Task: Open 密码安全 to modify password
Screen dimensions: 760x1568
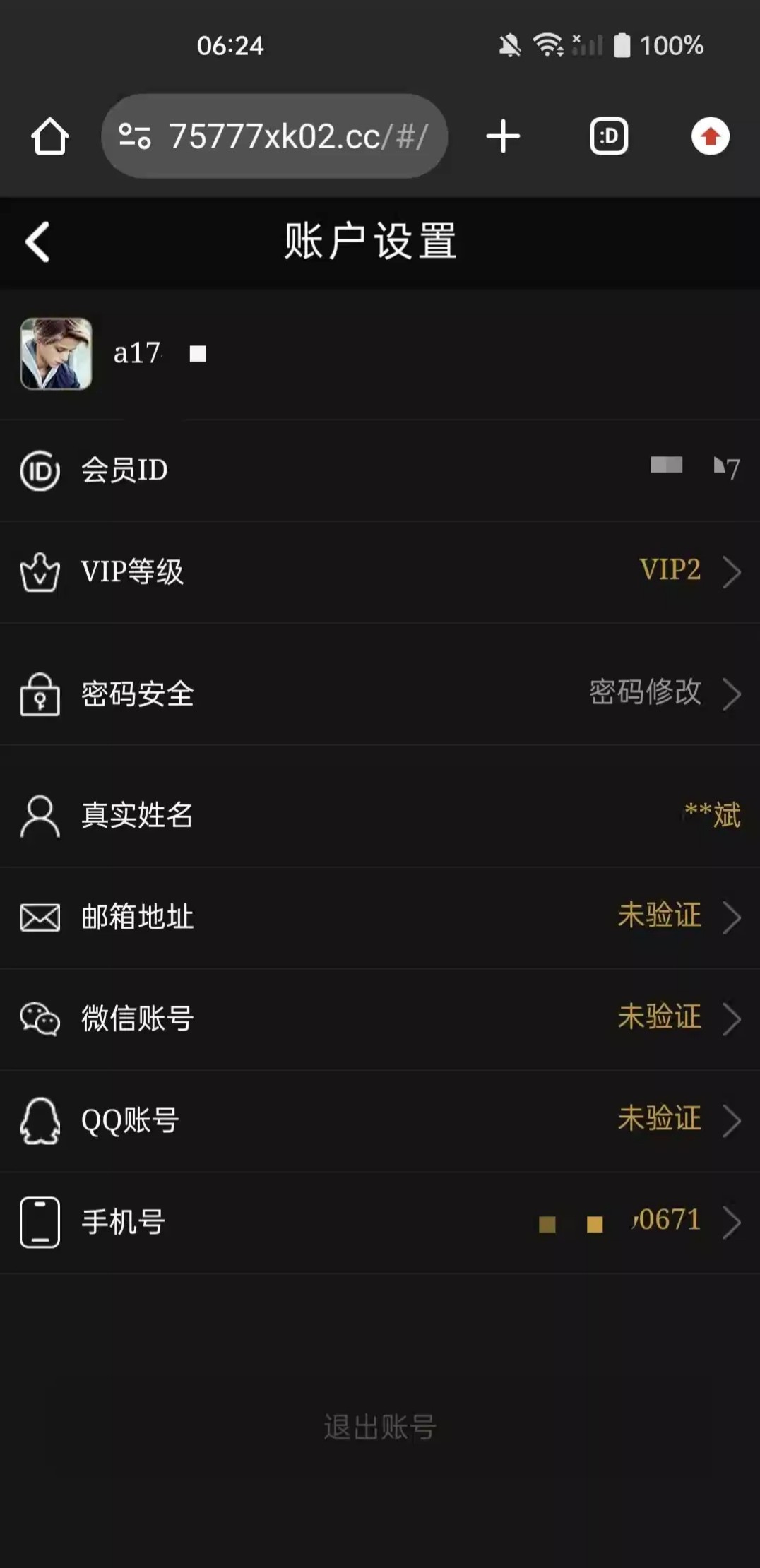Action: pyautogui.click(x=380, y=694)
